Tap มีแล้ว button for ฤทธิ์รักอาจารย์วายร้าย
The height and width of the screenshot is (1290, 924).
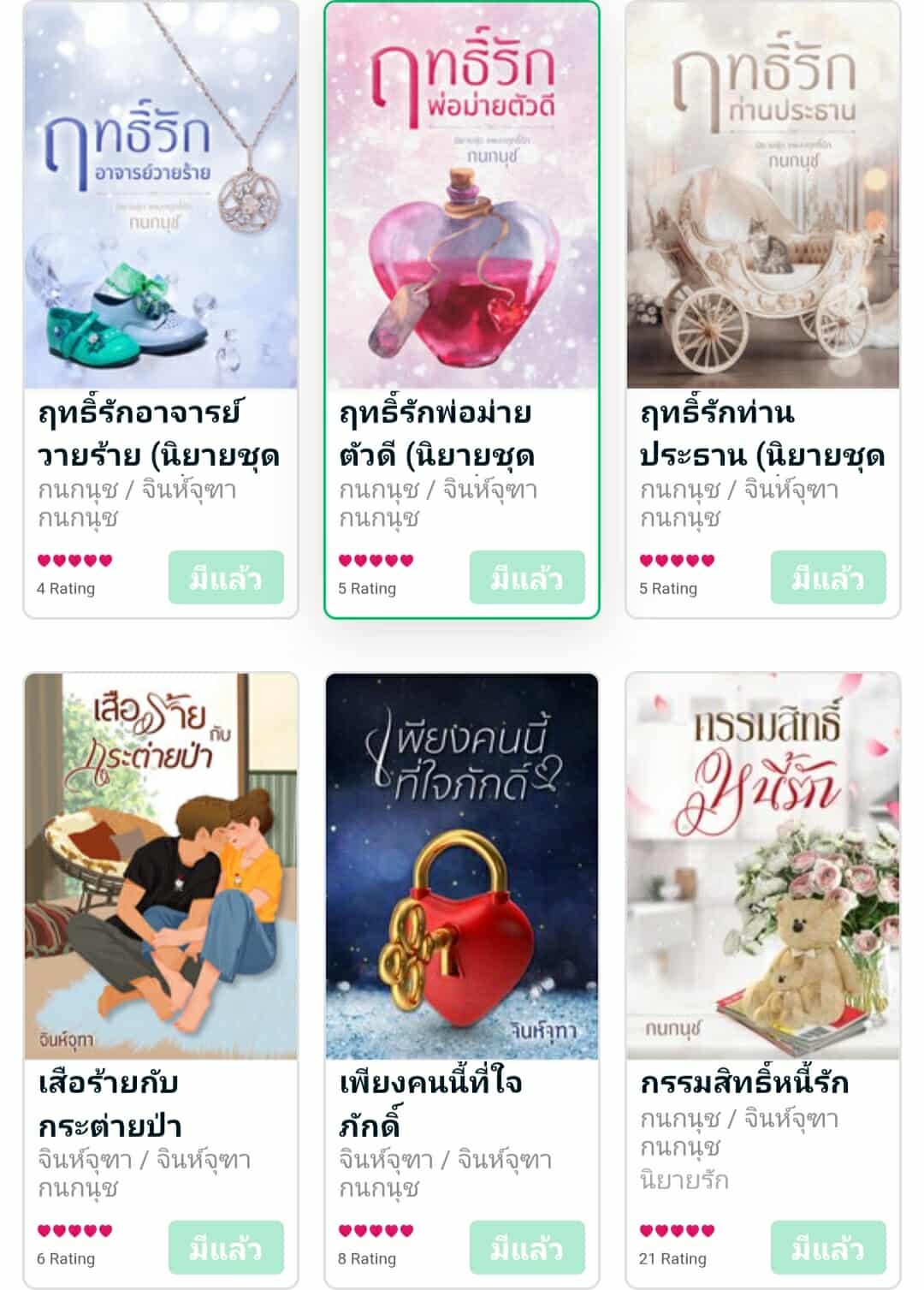click(226, 578)
